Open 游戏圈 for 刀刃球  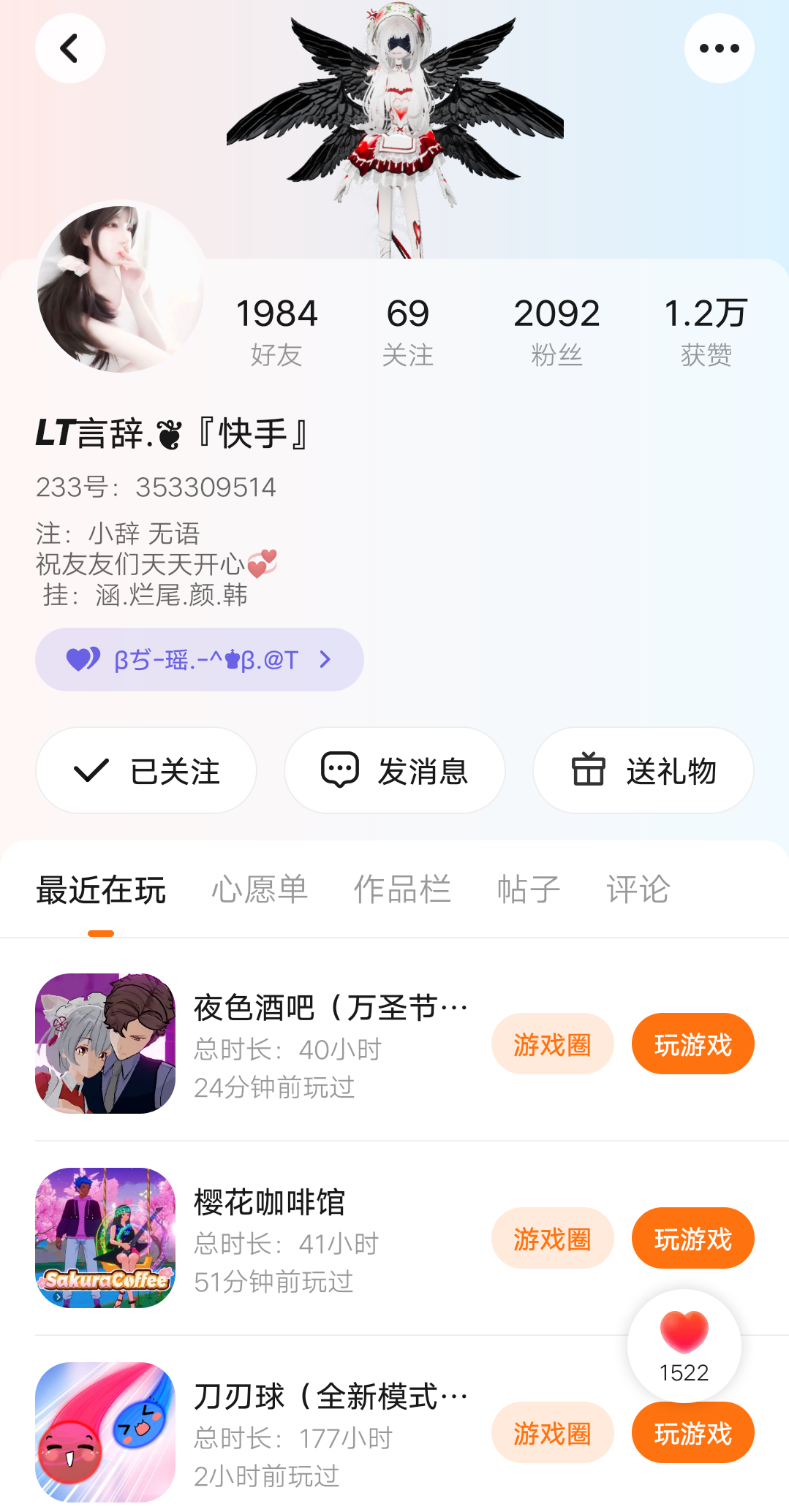[x=552, y=1433]
